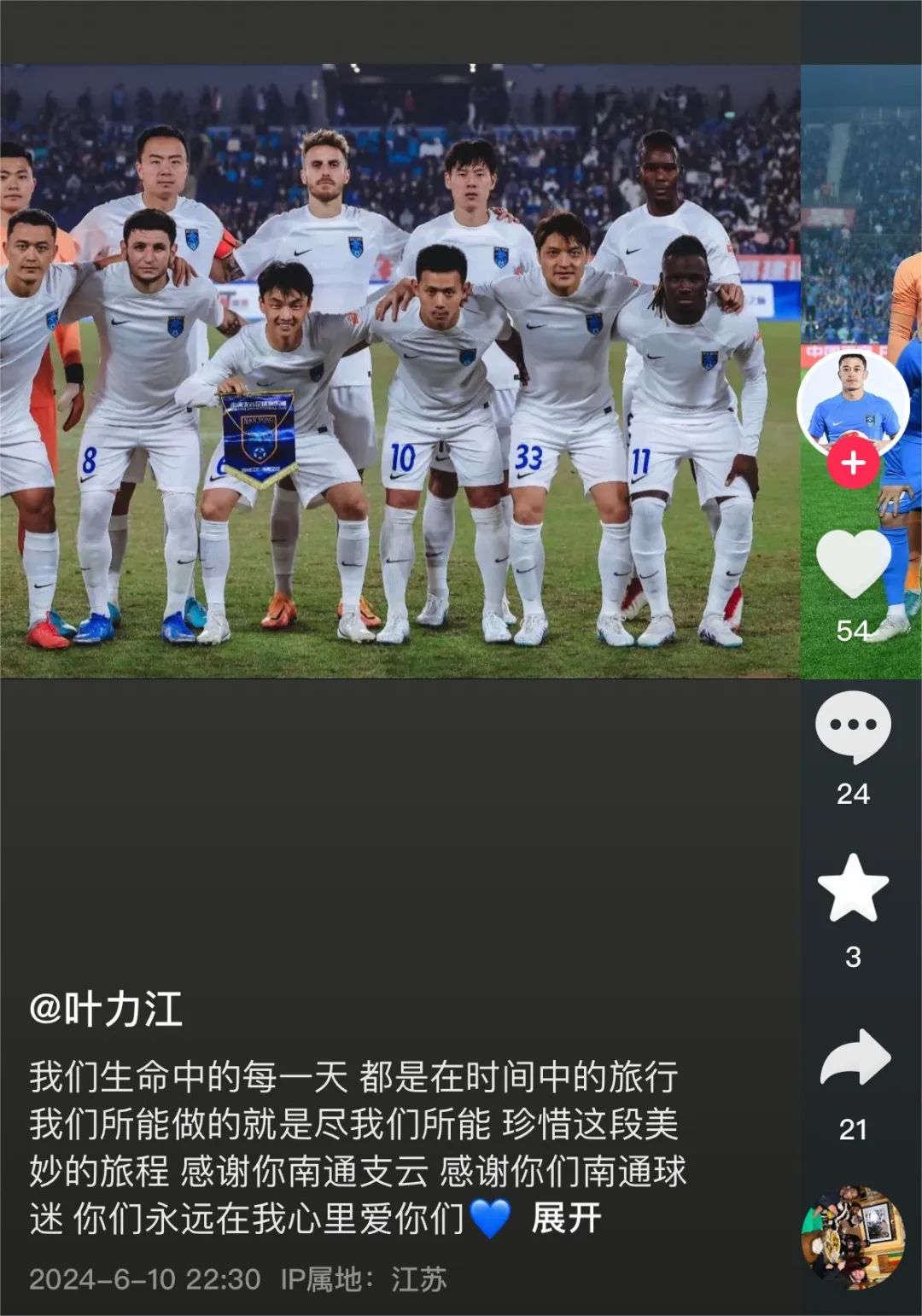Add this post to favorites with the star
This screenshot has width=922, height=1316.
[853, 888]
